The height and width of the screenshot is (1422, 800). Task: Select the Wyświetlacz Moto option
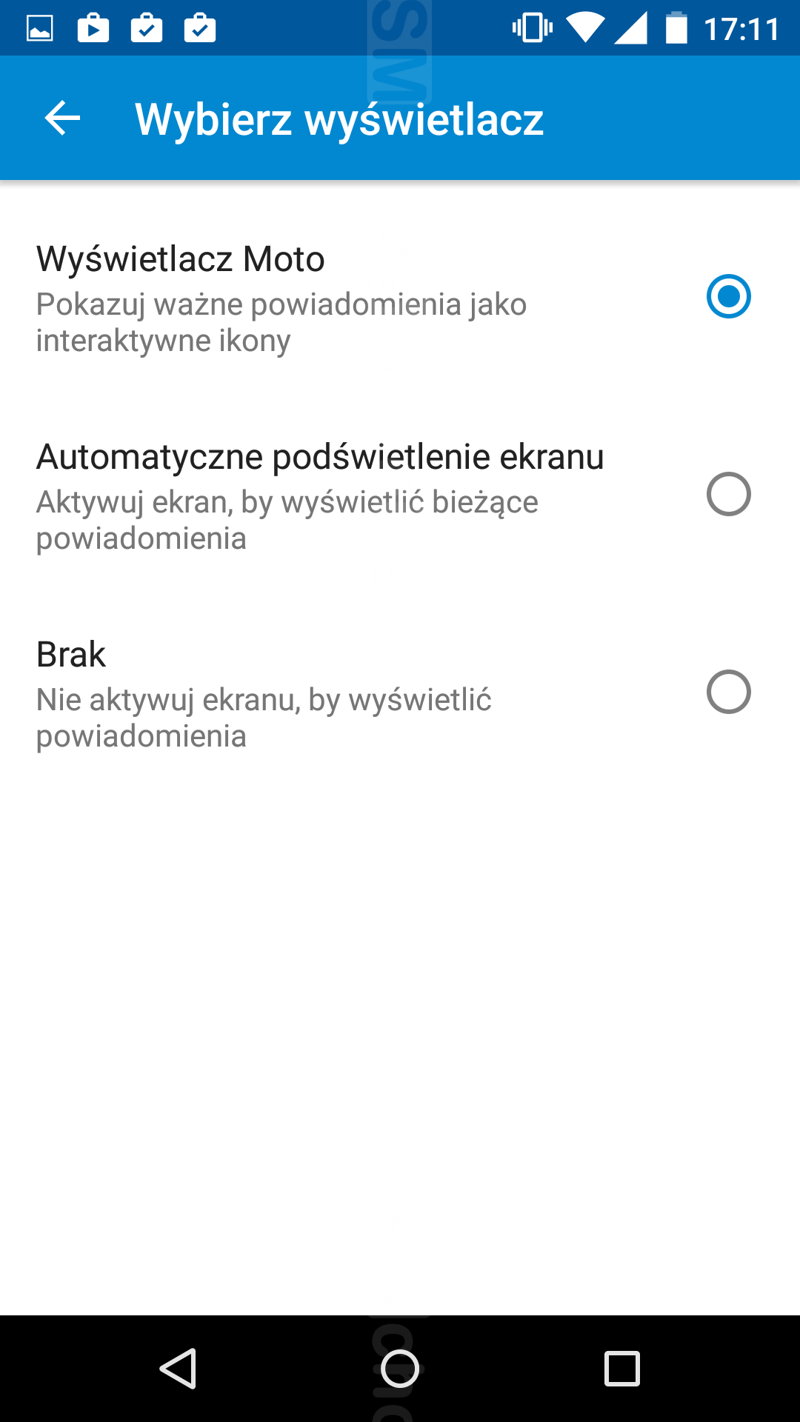(x=400, y=297)
